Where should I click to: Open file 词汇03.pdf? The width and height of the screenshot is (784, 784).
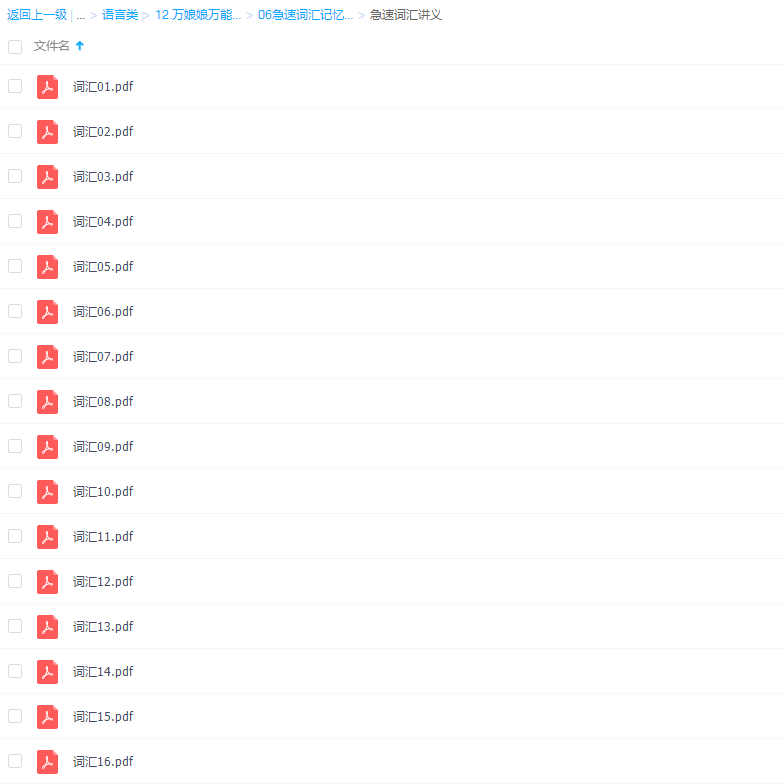click(103, 177)
